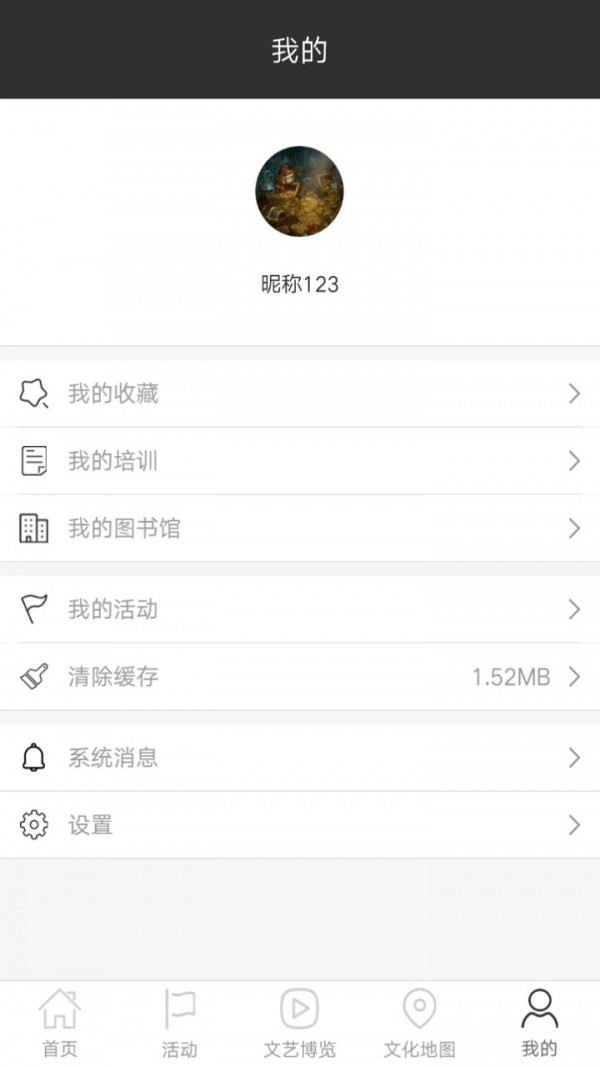Open 我的收藏 favorites list
This screenshot has width=600, height=1067.
pos(300,394)
